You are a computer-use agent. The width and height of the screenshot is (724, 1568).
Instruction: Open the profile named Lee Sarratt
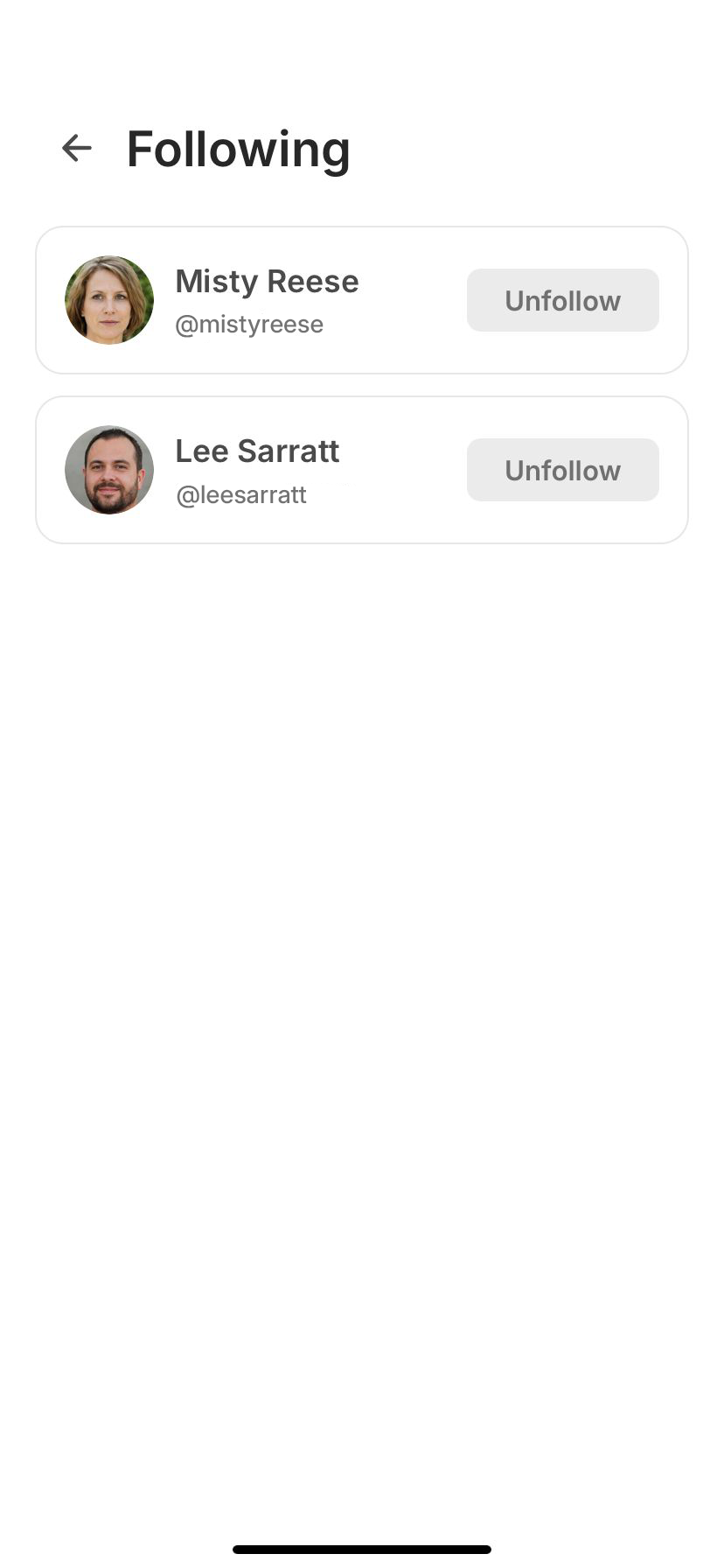(256, 451)
